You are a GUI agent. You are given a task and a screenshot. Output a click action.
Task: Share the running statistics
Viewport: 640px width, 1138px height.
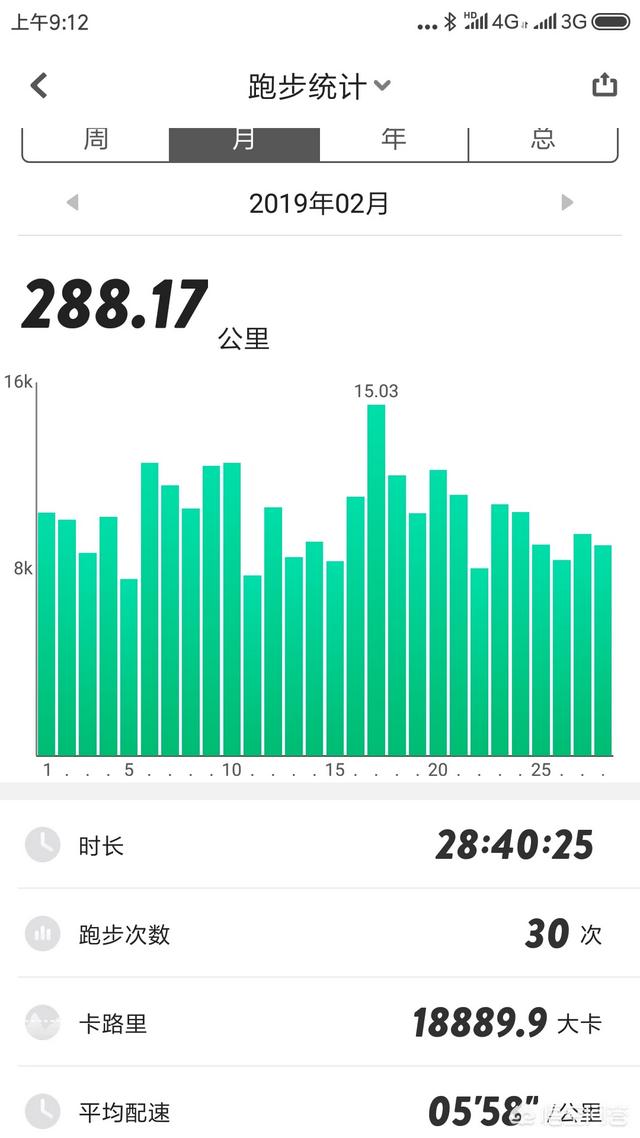604,86
